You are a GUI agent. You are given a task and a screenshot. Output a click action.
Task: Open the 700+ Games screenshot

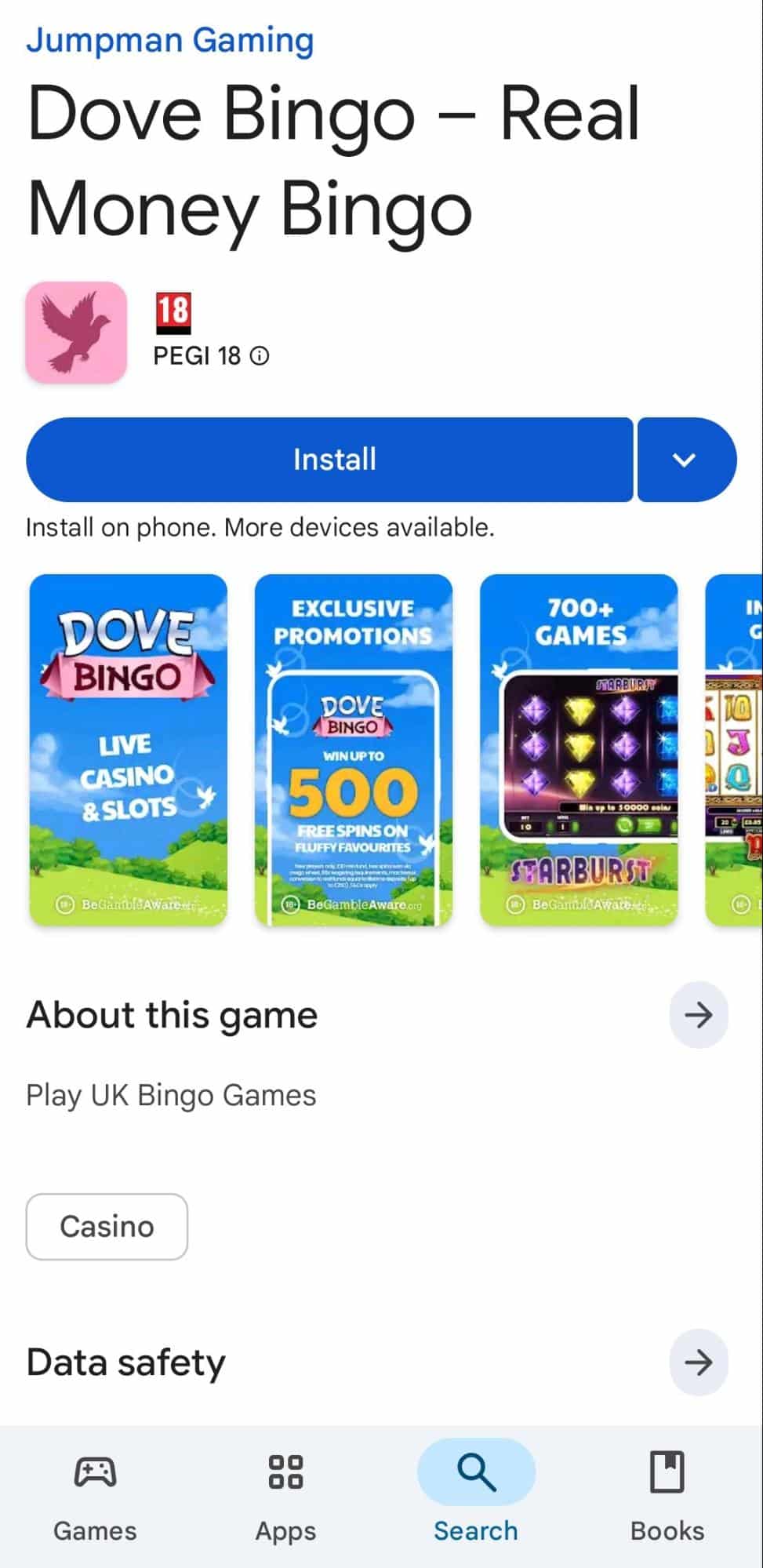click(579, 750)
